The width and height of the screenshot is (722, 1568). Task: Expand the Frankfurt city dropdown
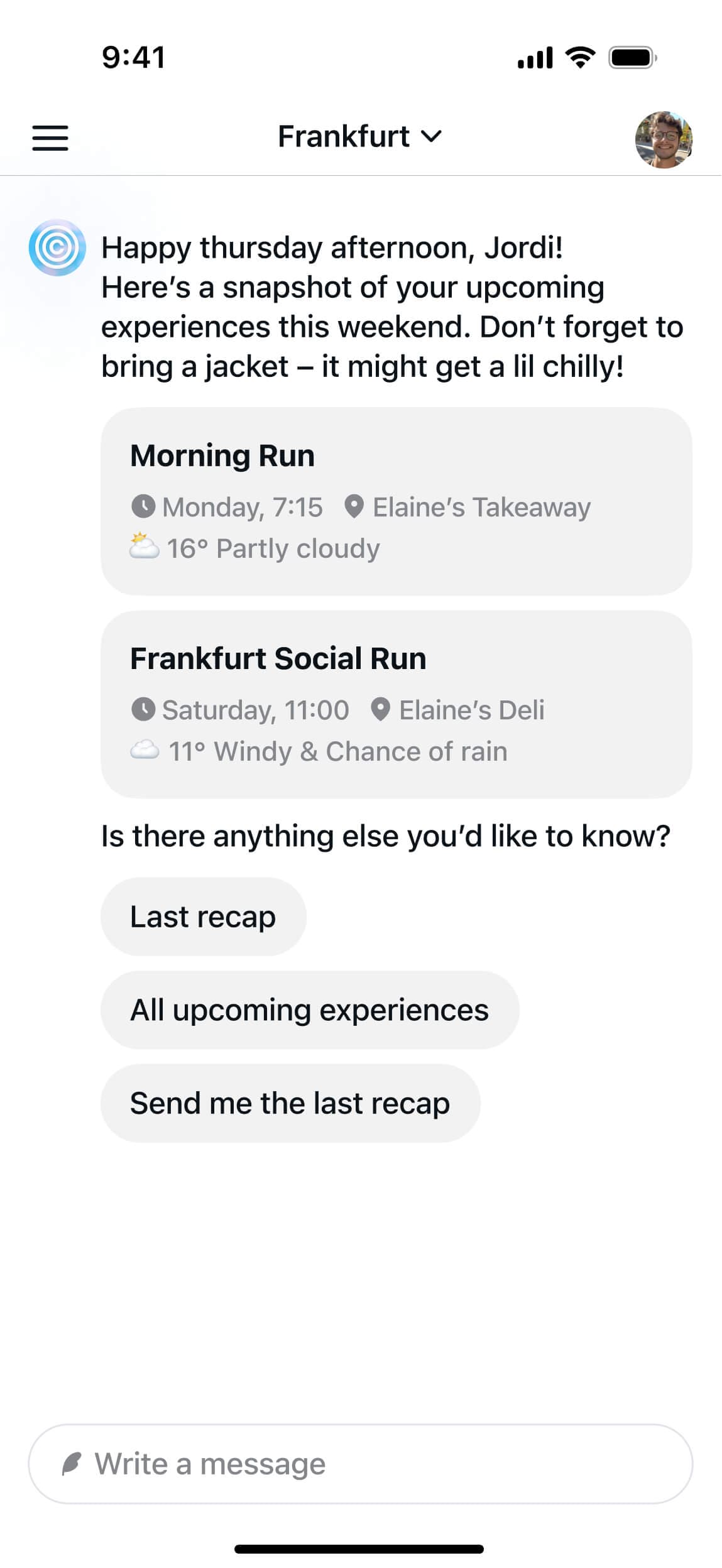[360, 137]
